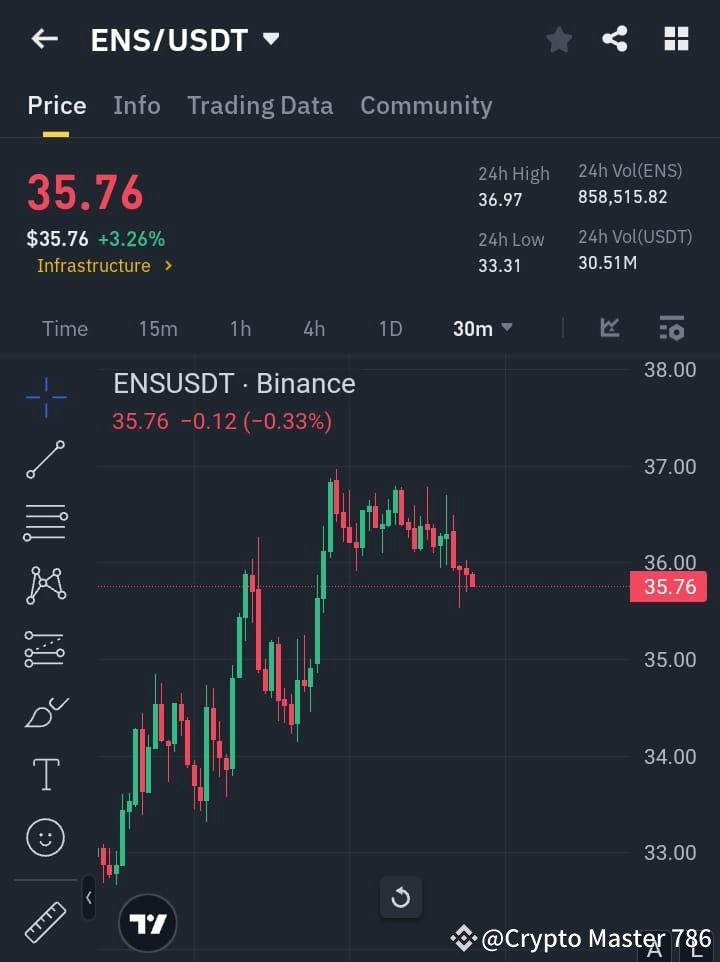Select the crosshair cursor tool
The height and width of the screenshot is (962, 720).
tap(45, 398)
